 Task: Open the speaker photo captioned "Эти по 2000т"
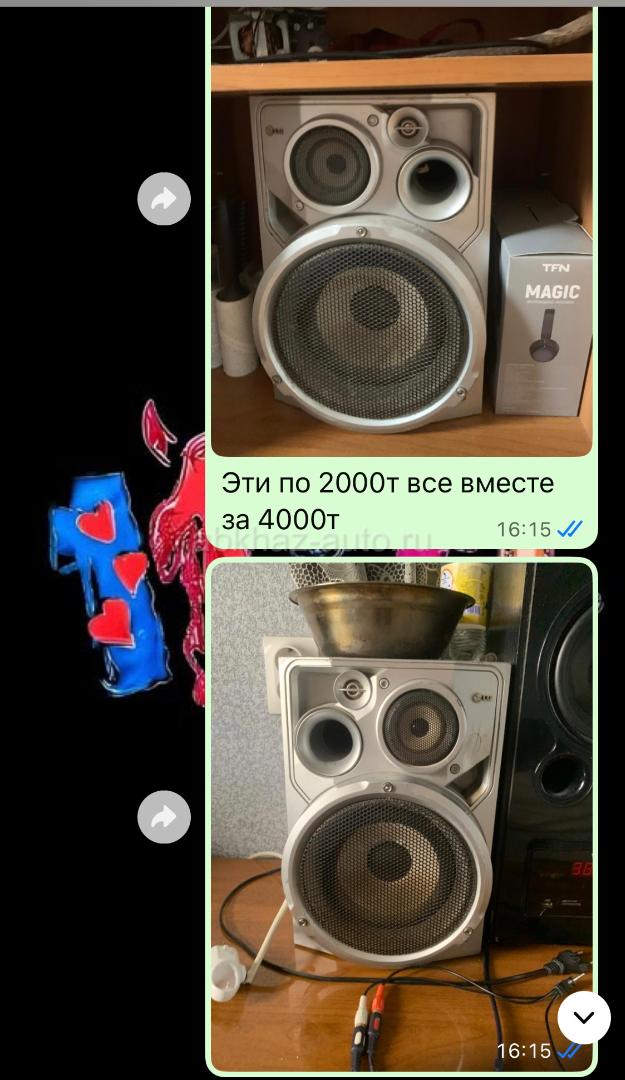pos(402,232)
